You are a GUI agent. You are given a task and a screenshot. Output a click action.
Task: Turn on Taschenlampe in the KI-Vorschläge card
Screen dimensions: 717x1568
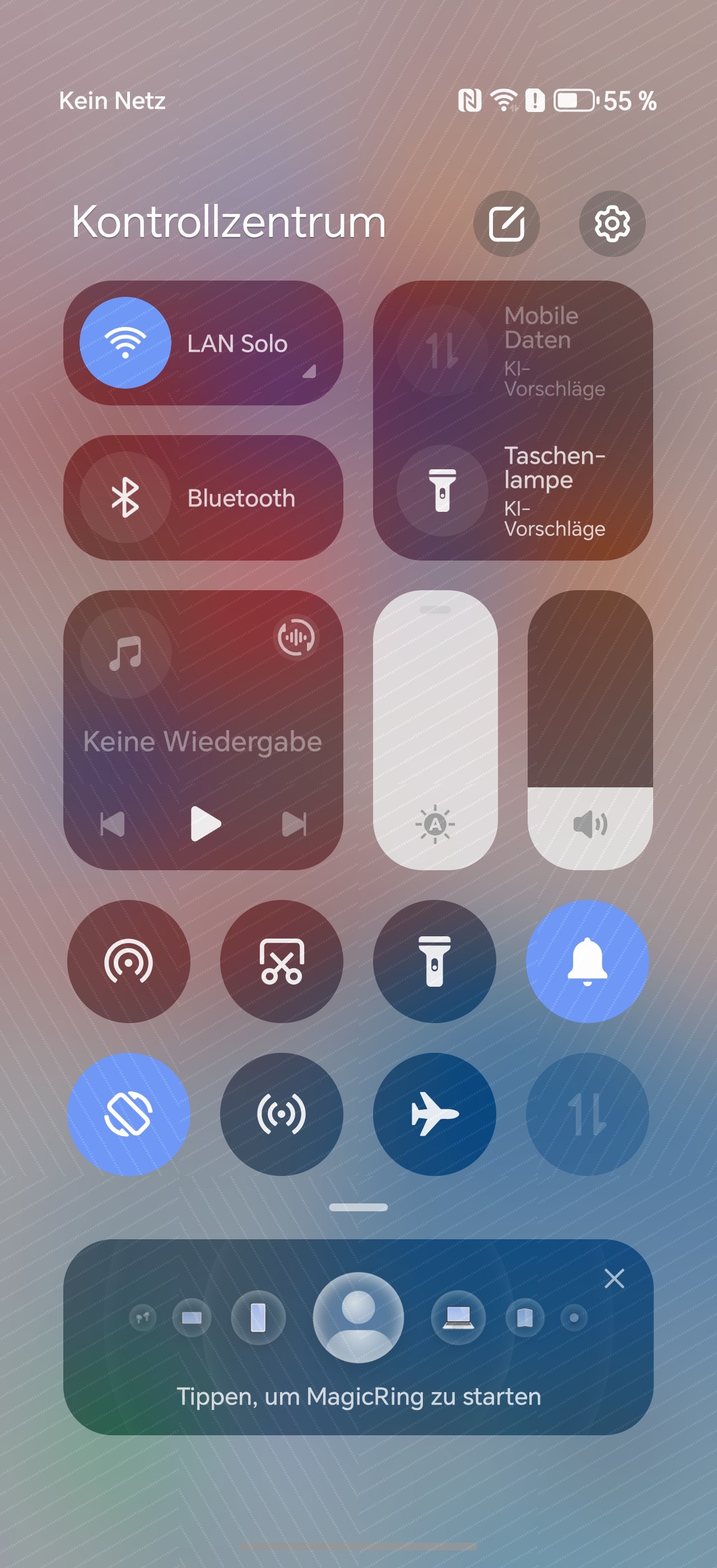coord(443,491)
